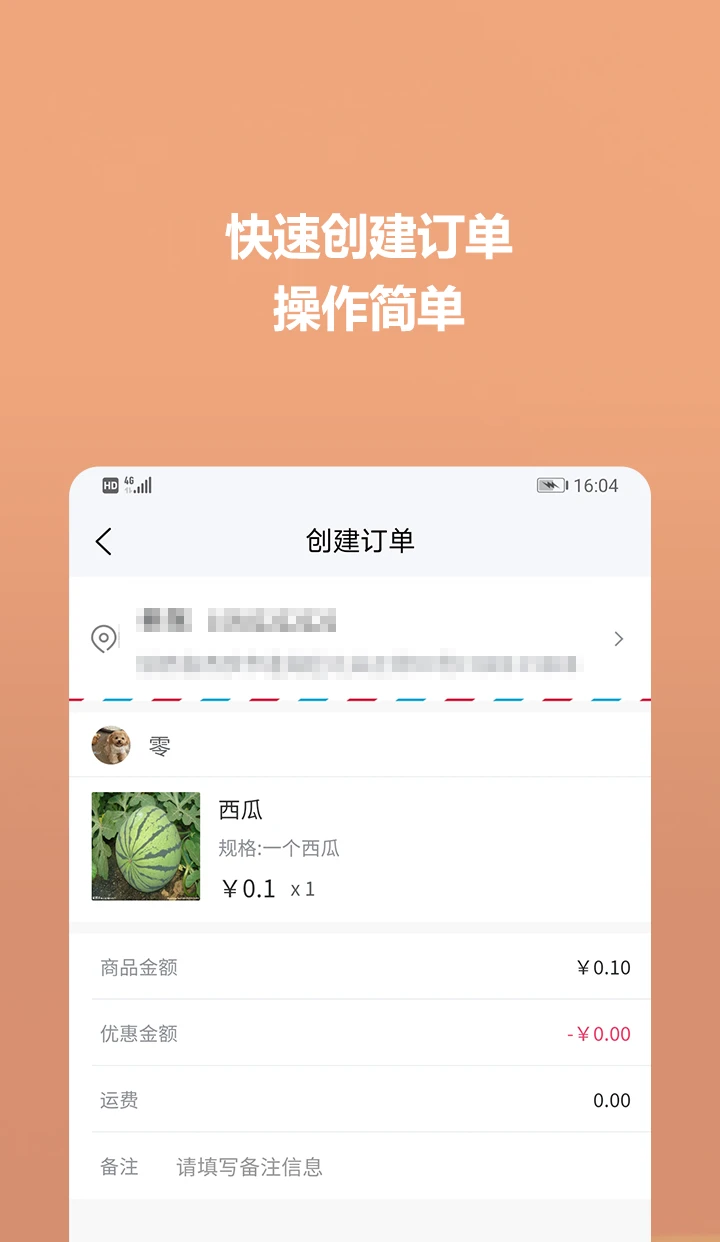This screenshot has height=1242, width=720.
Task: Tap the HD icon in the status bar
Action: pos(113,485)
